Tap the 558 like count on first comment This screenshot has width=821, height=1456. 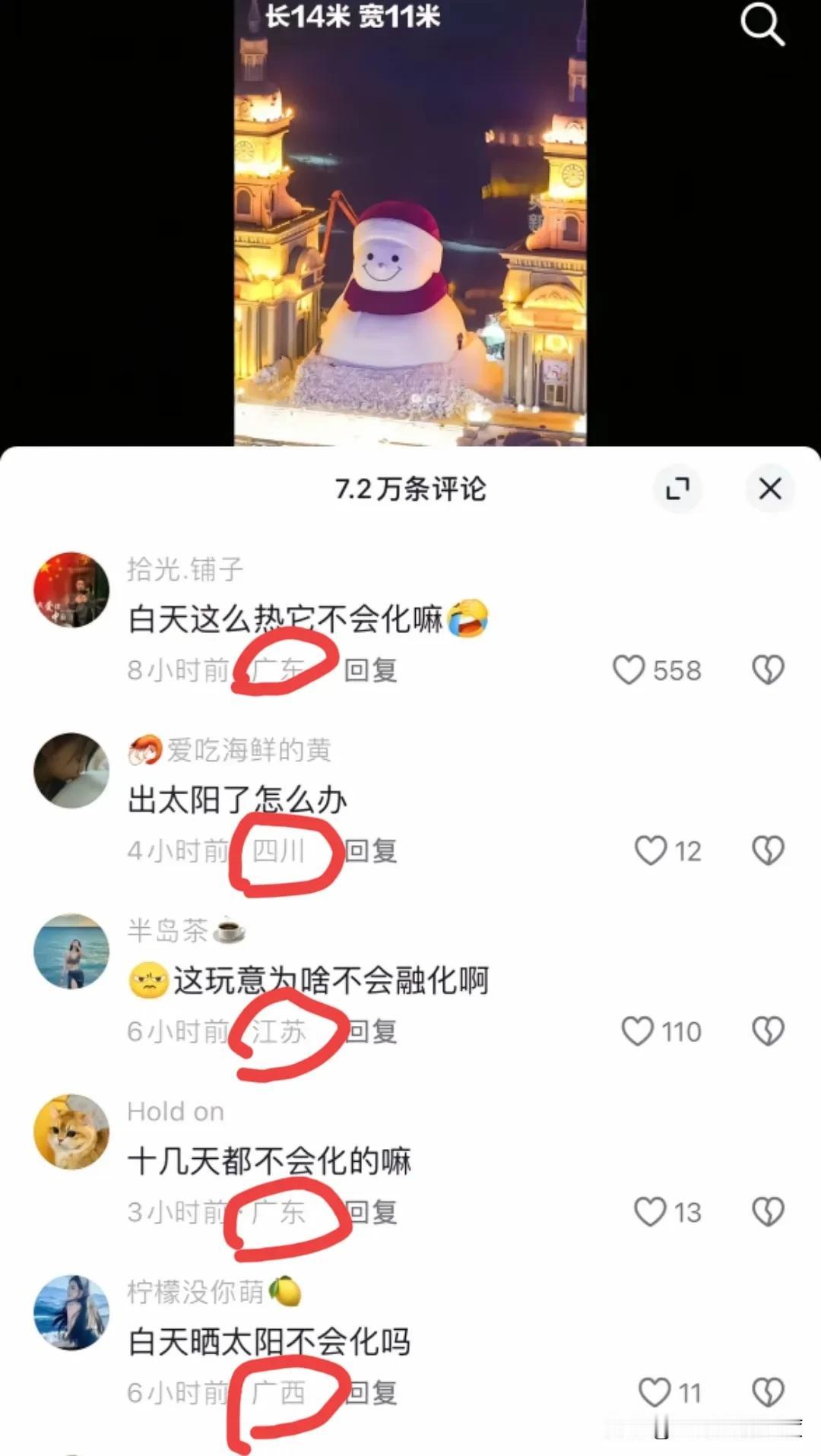(679, 669)
